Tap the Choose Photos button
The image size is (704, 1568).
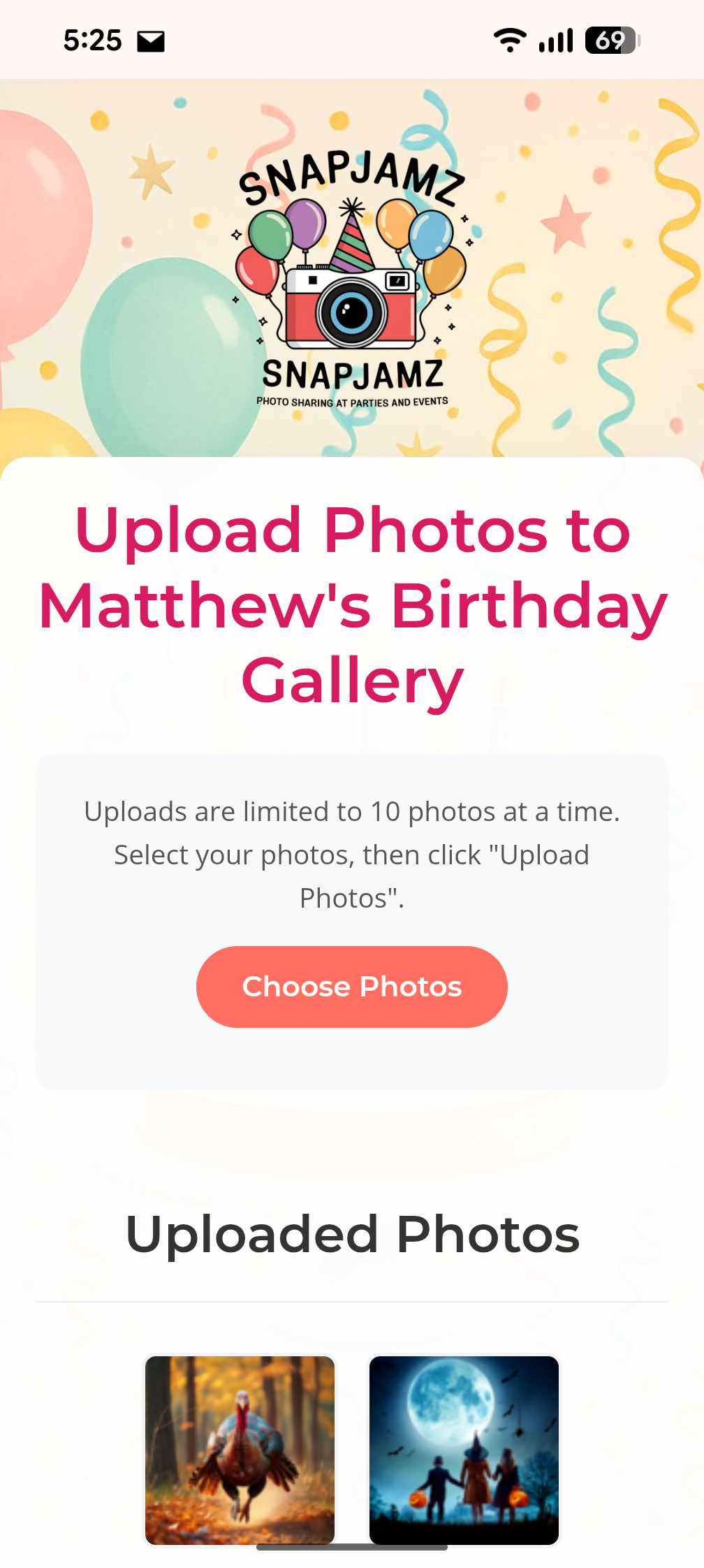351,986
